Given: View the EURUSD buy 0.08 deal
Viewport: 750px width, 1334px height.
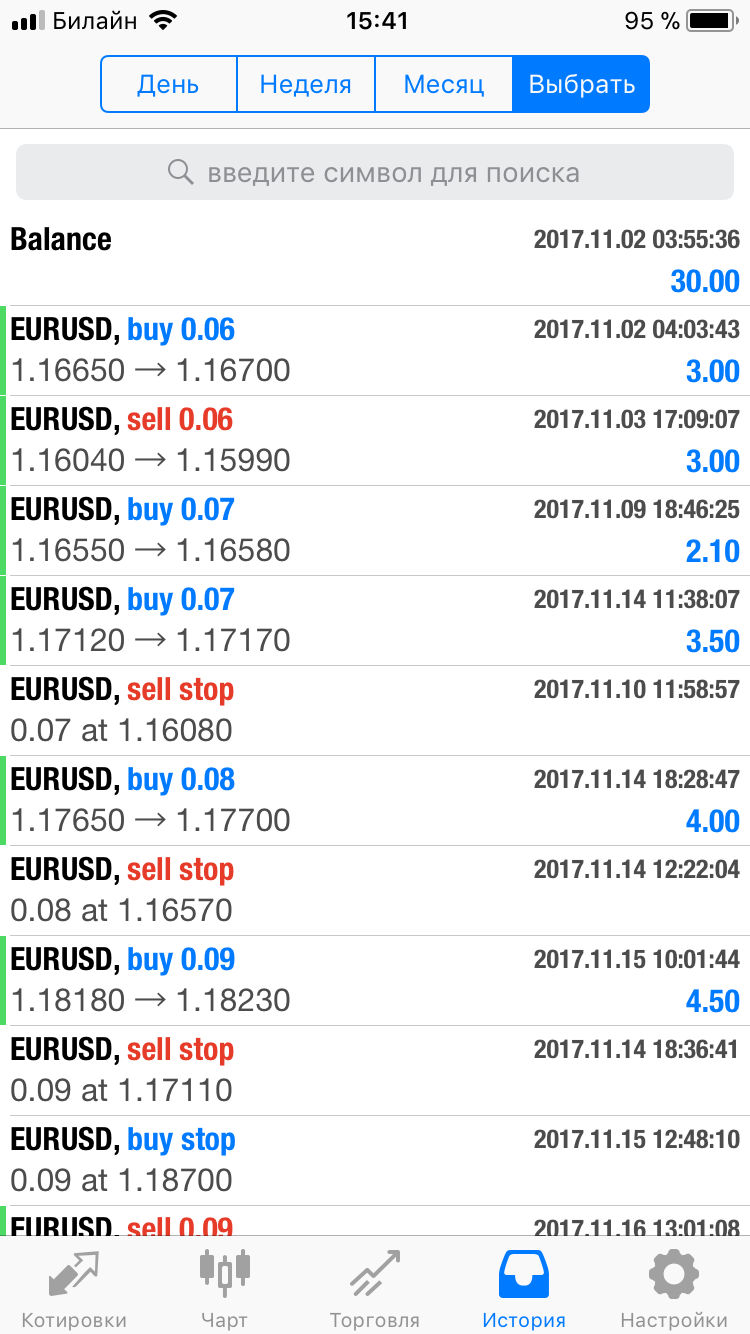Looking at the screenshot, I should [375, 801].
